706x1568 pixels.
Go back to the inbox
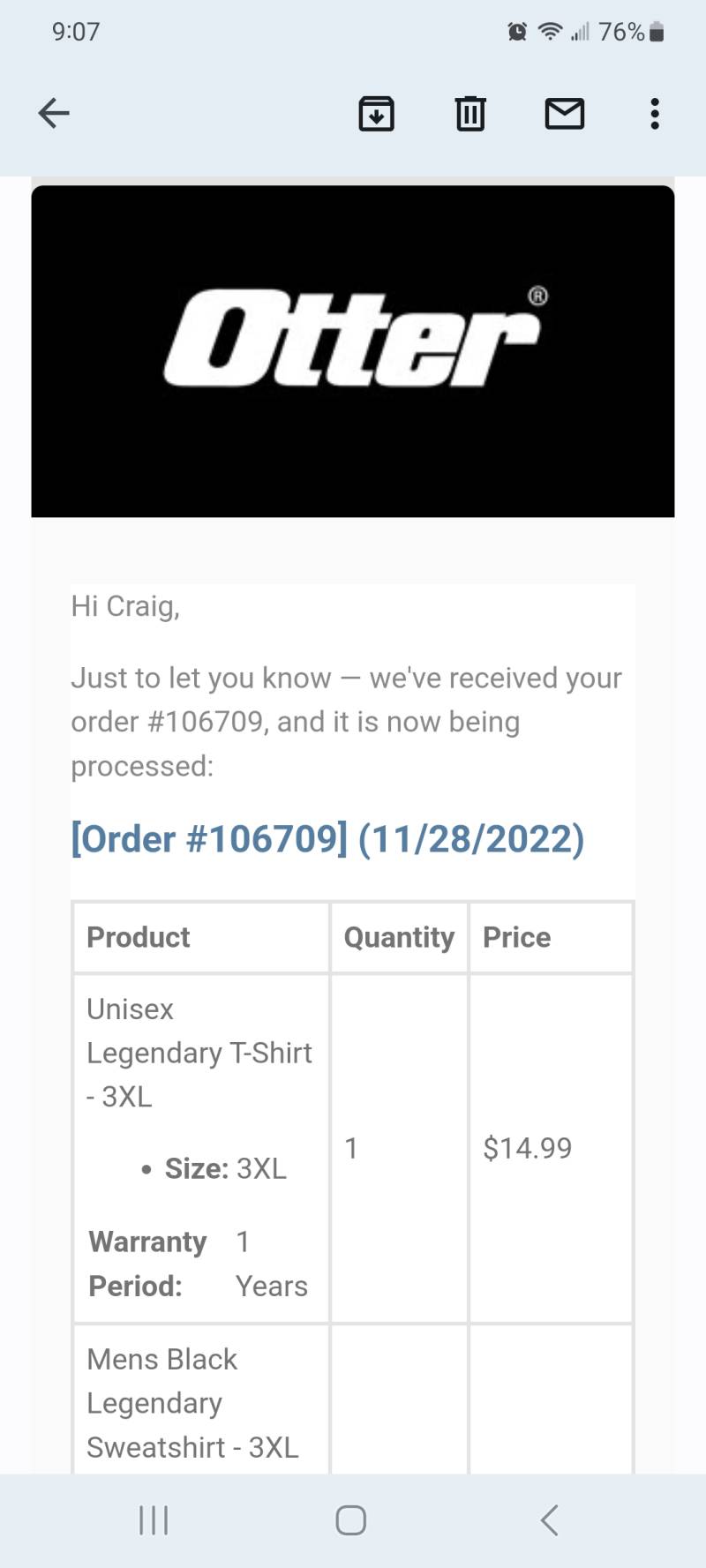(x=54, y=113)
